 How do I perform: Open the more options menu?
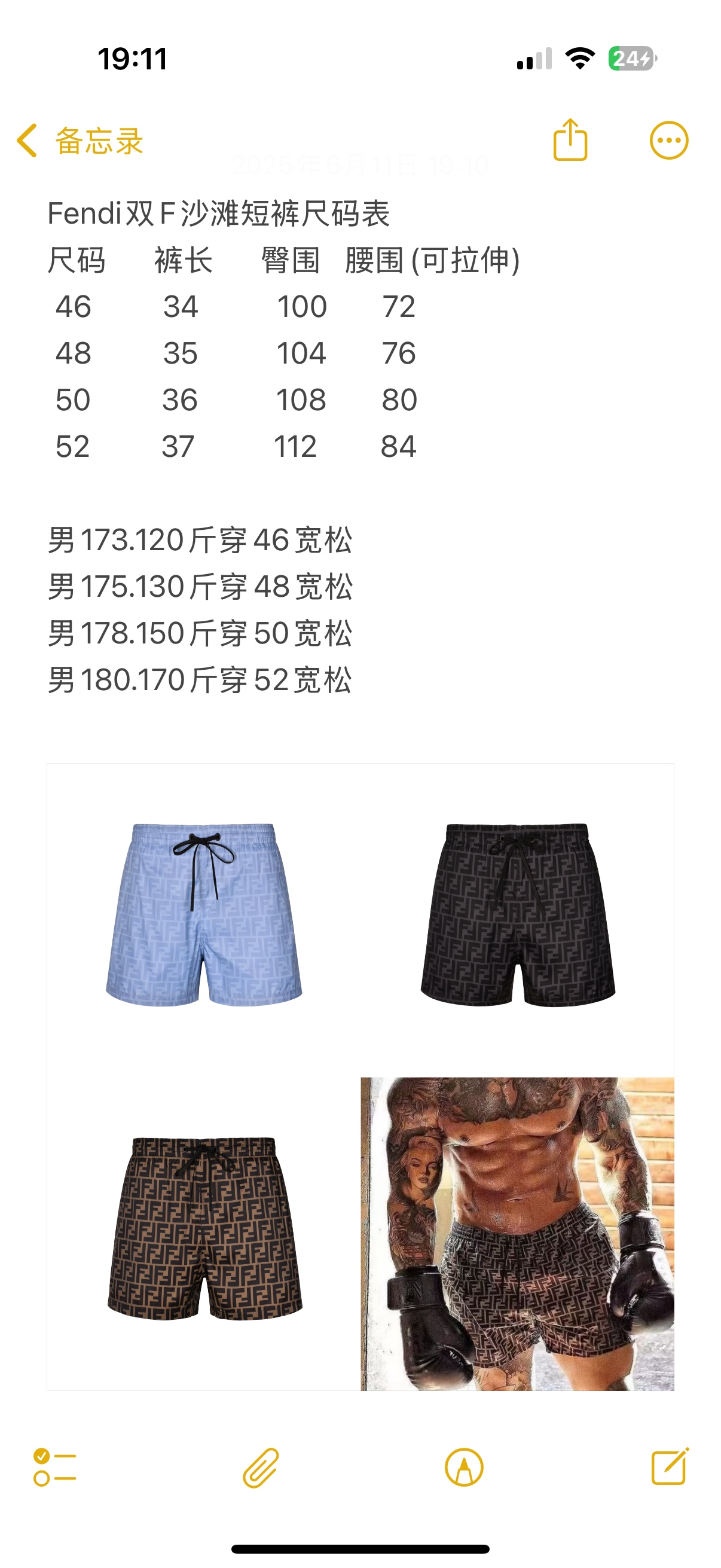tap(668, 141)
